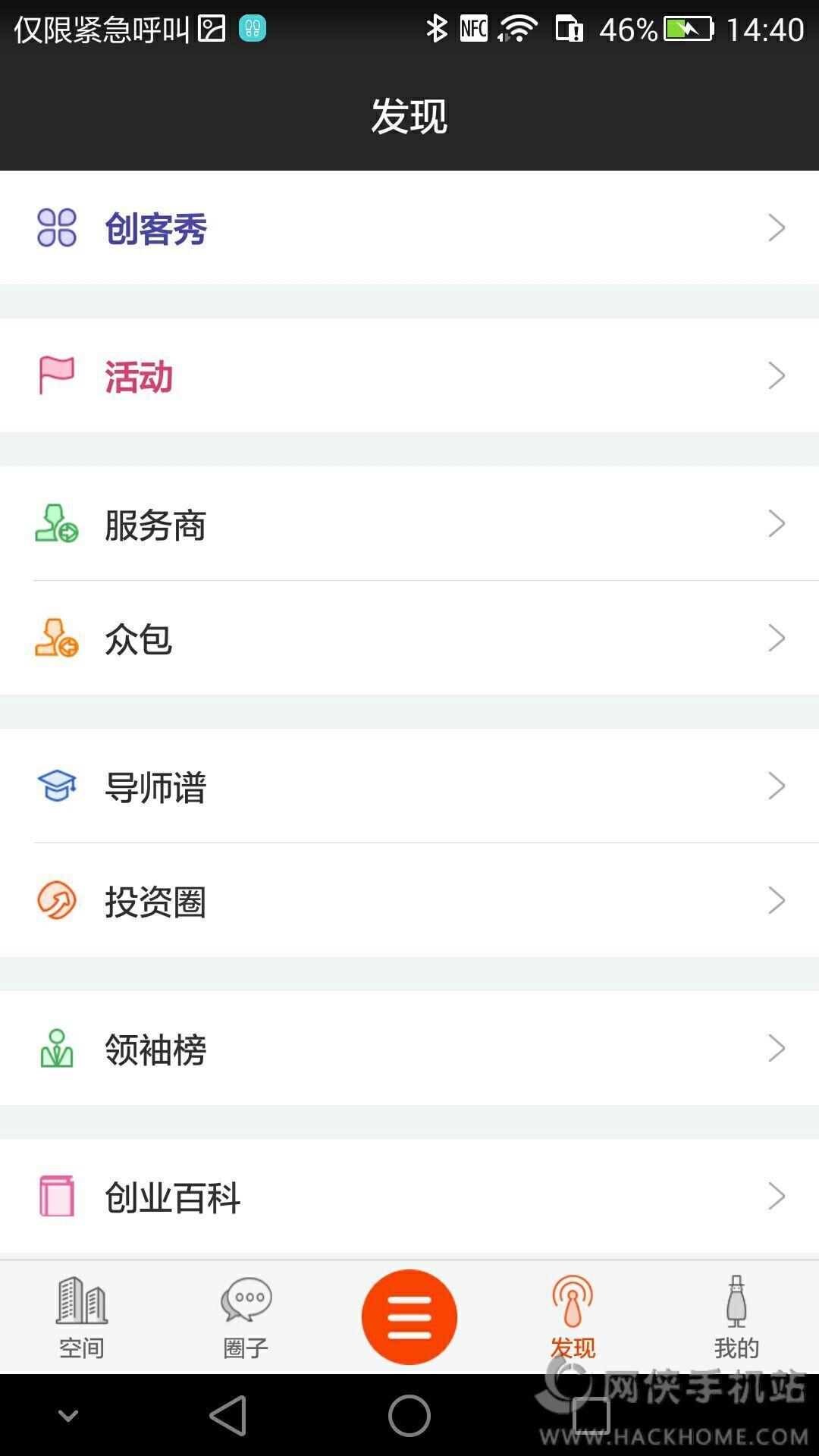Tap the orange center menu button
Viewport: 819px width, 1456px height.
pyautogui.click(x=409, y=1317)
